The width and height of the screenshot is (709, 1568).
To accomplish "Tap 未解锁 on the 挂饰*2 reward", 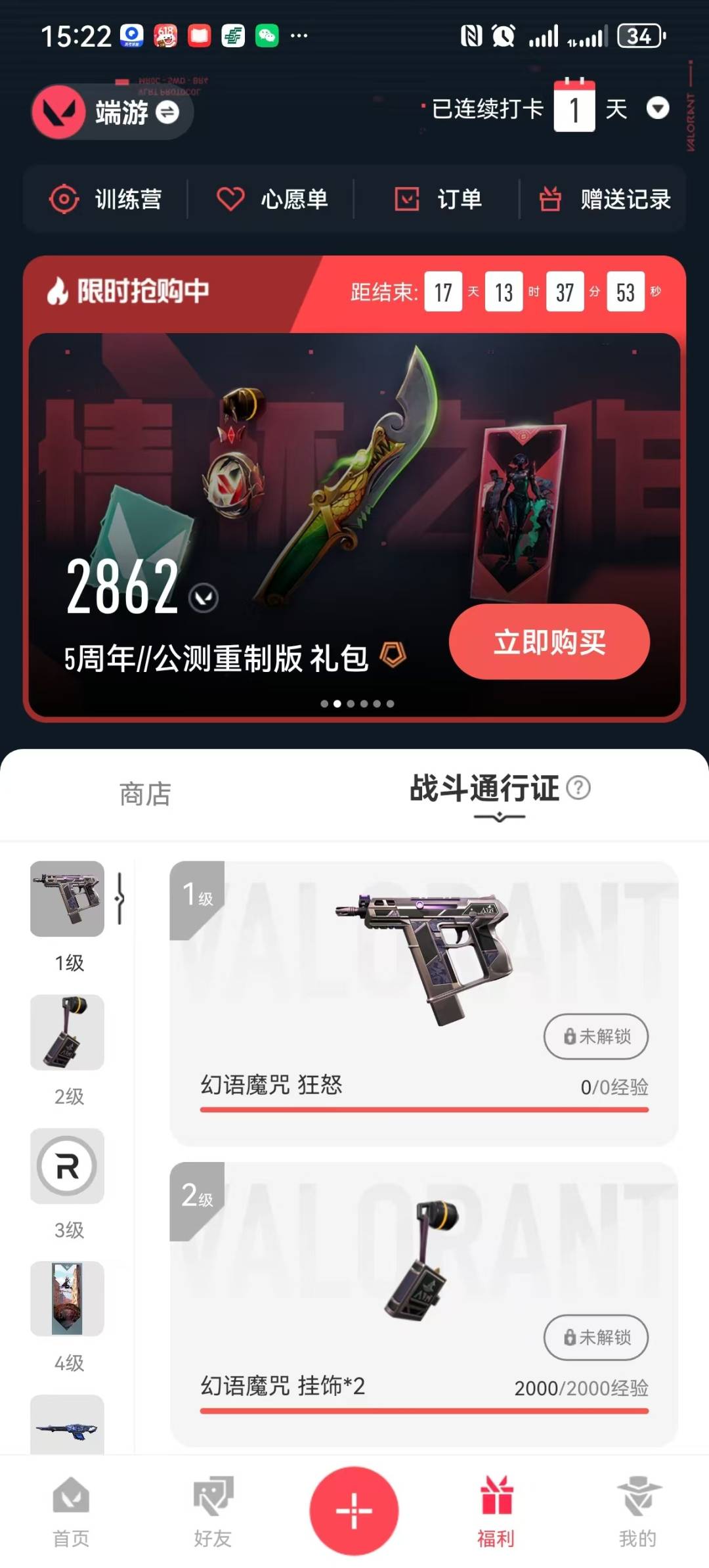I will [596, 1337].
